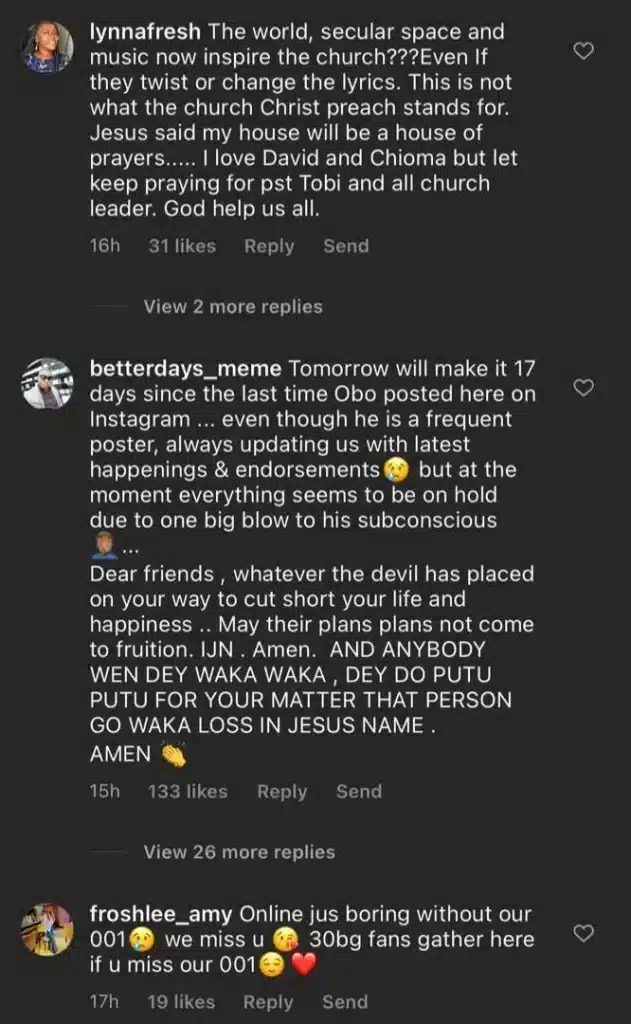Send lynnafresh's comment

(x=346, y=246)
